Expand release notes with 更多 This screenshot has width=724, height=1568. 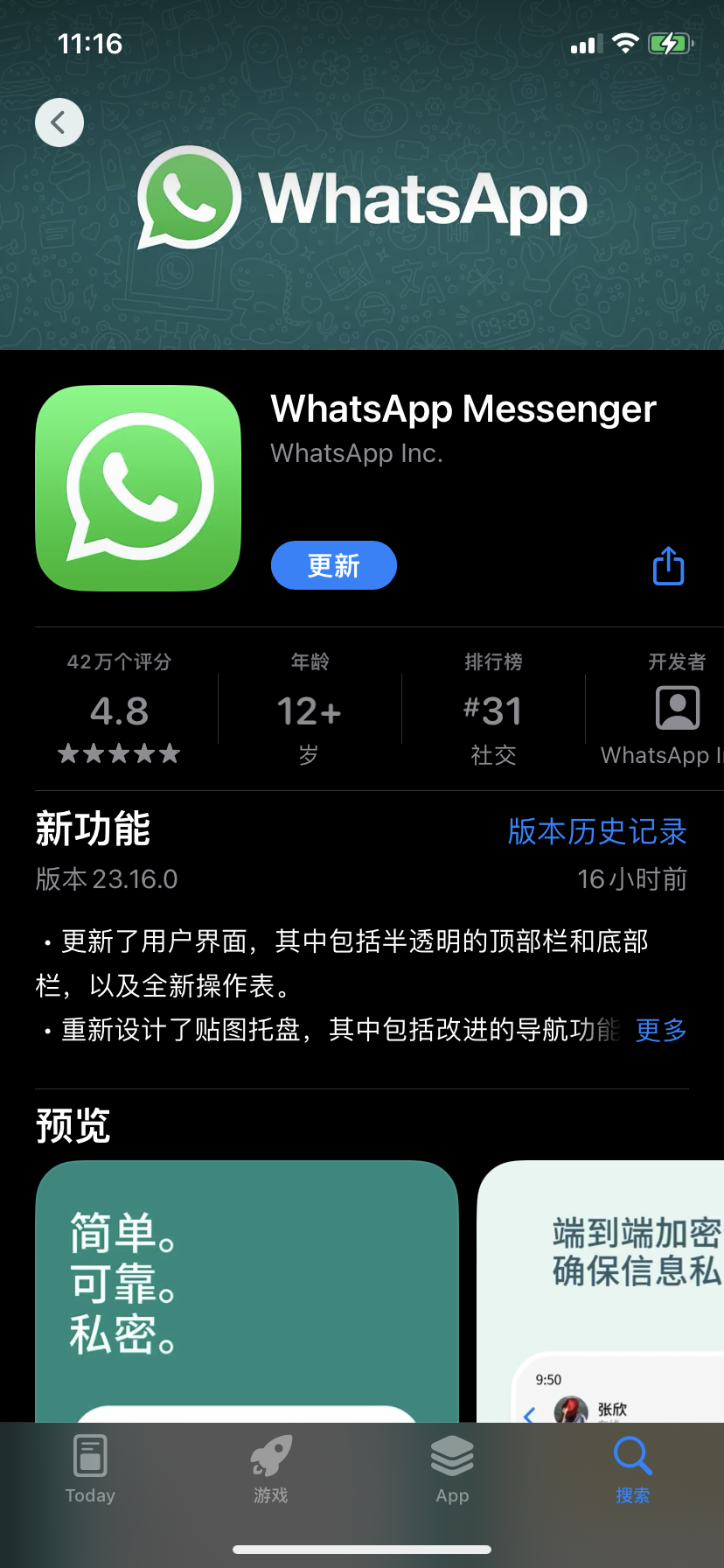tap(661, 1030)
